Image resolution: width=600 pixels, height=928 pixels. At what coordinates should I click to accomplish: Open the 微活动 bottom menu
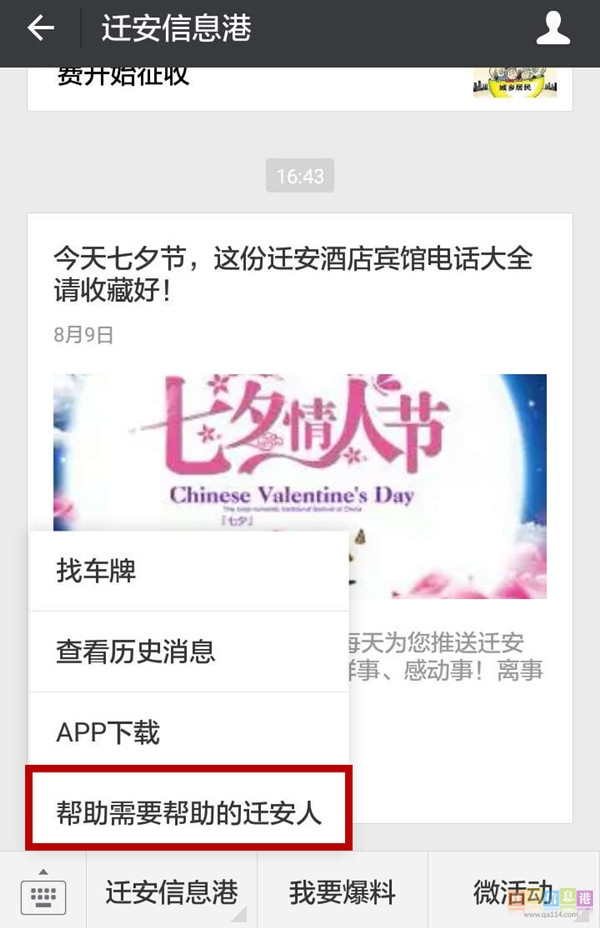(513, 893)
